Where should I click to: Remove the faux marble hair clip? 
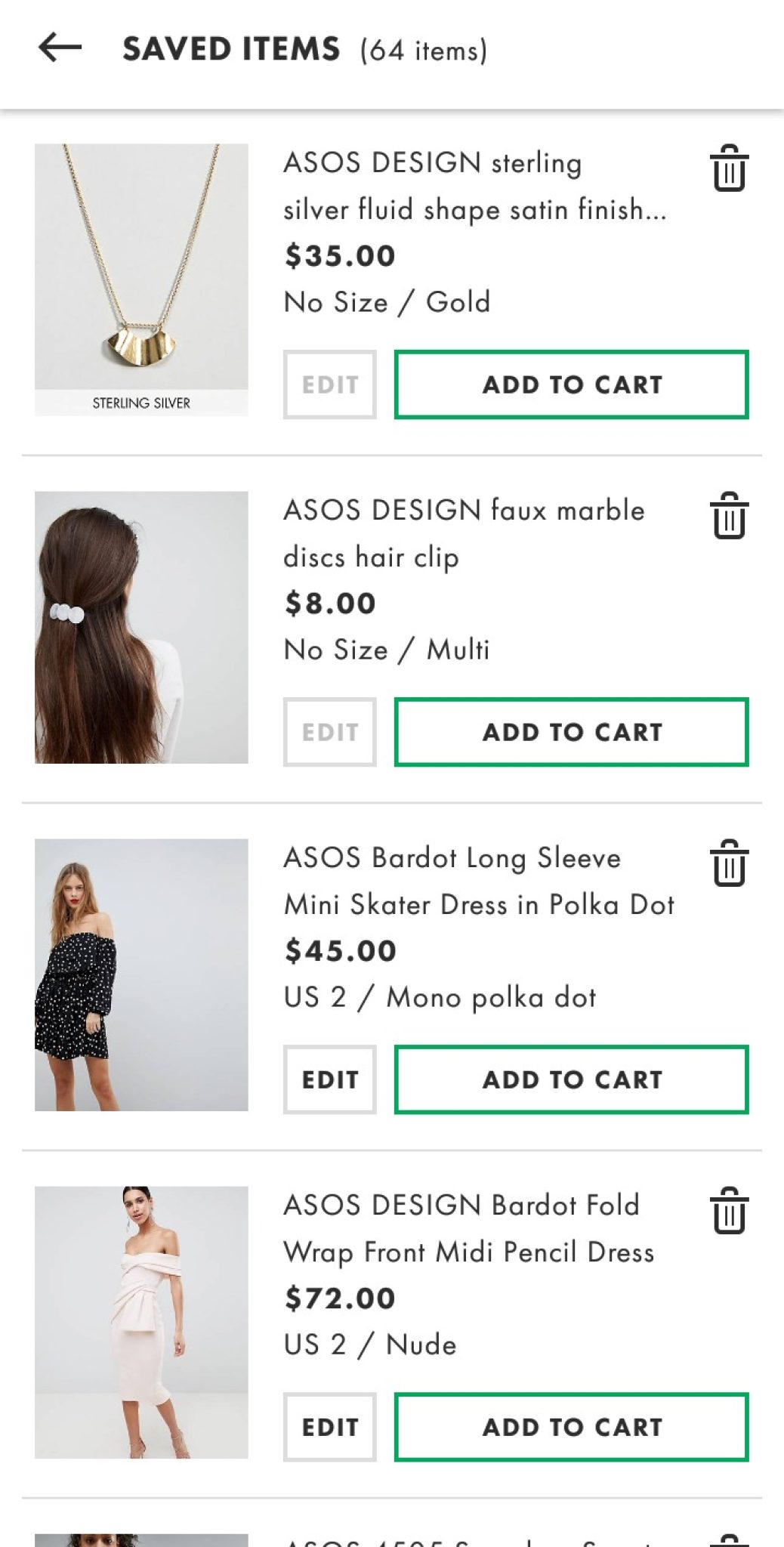(x=729, y=515)
